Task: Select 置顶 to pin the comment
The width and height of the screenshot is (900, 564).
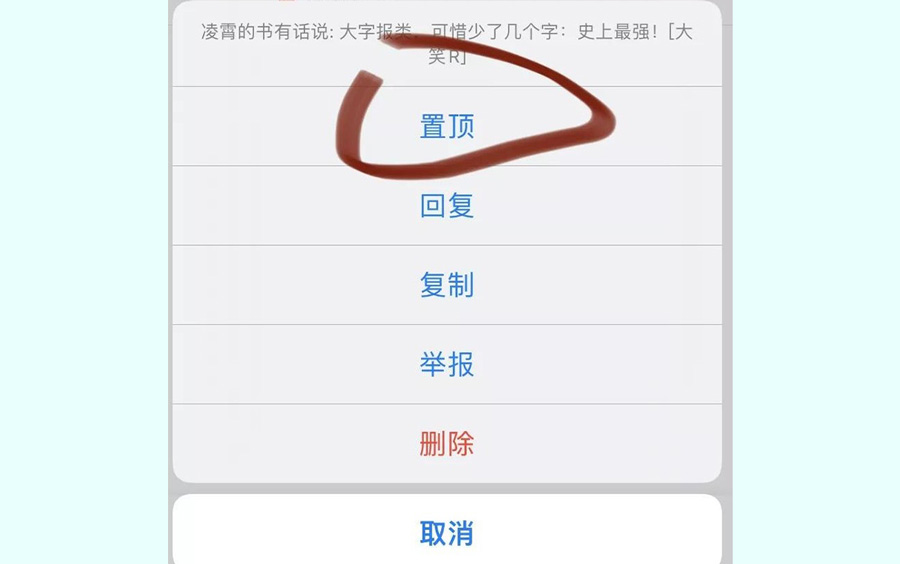Action: [447, 127]
